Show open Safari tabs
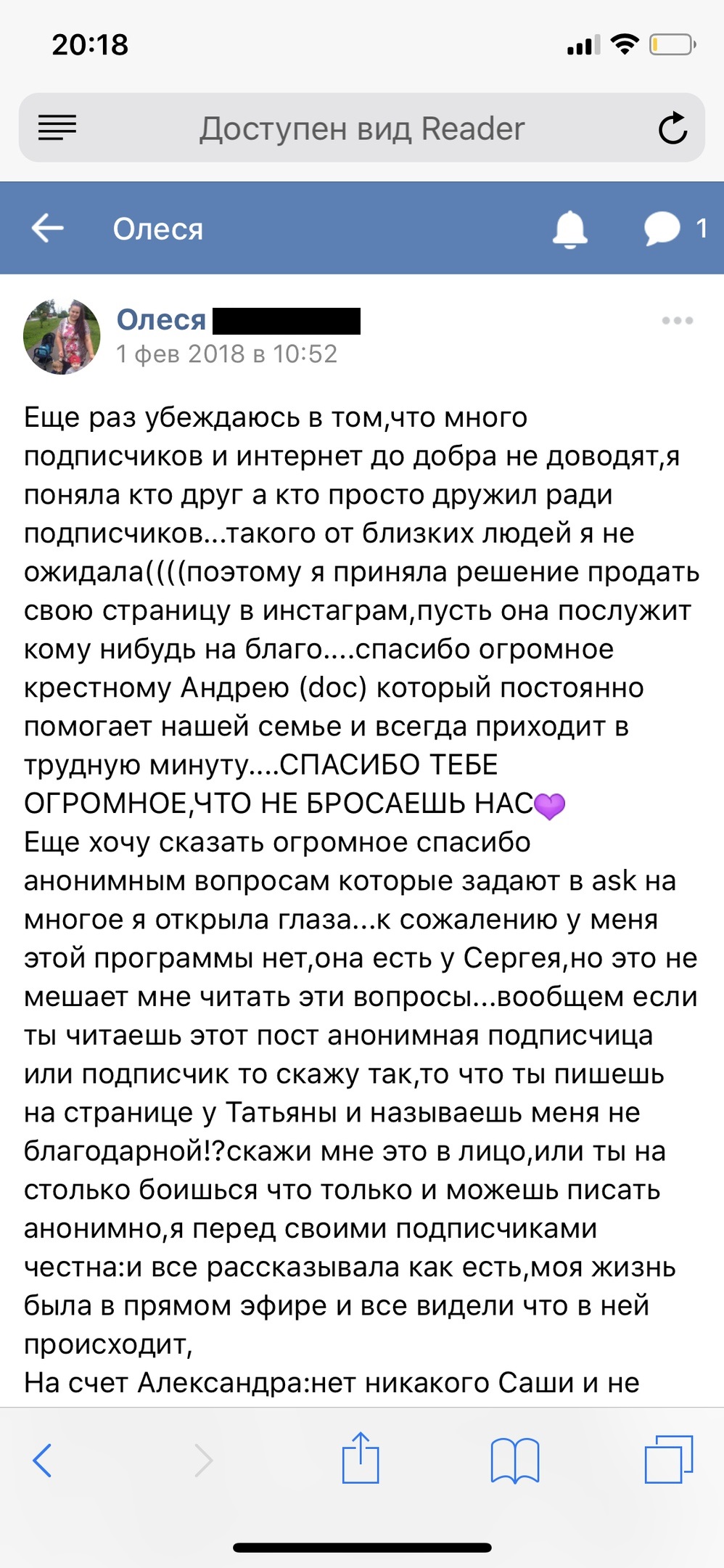 [x=669, y=1459]
